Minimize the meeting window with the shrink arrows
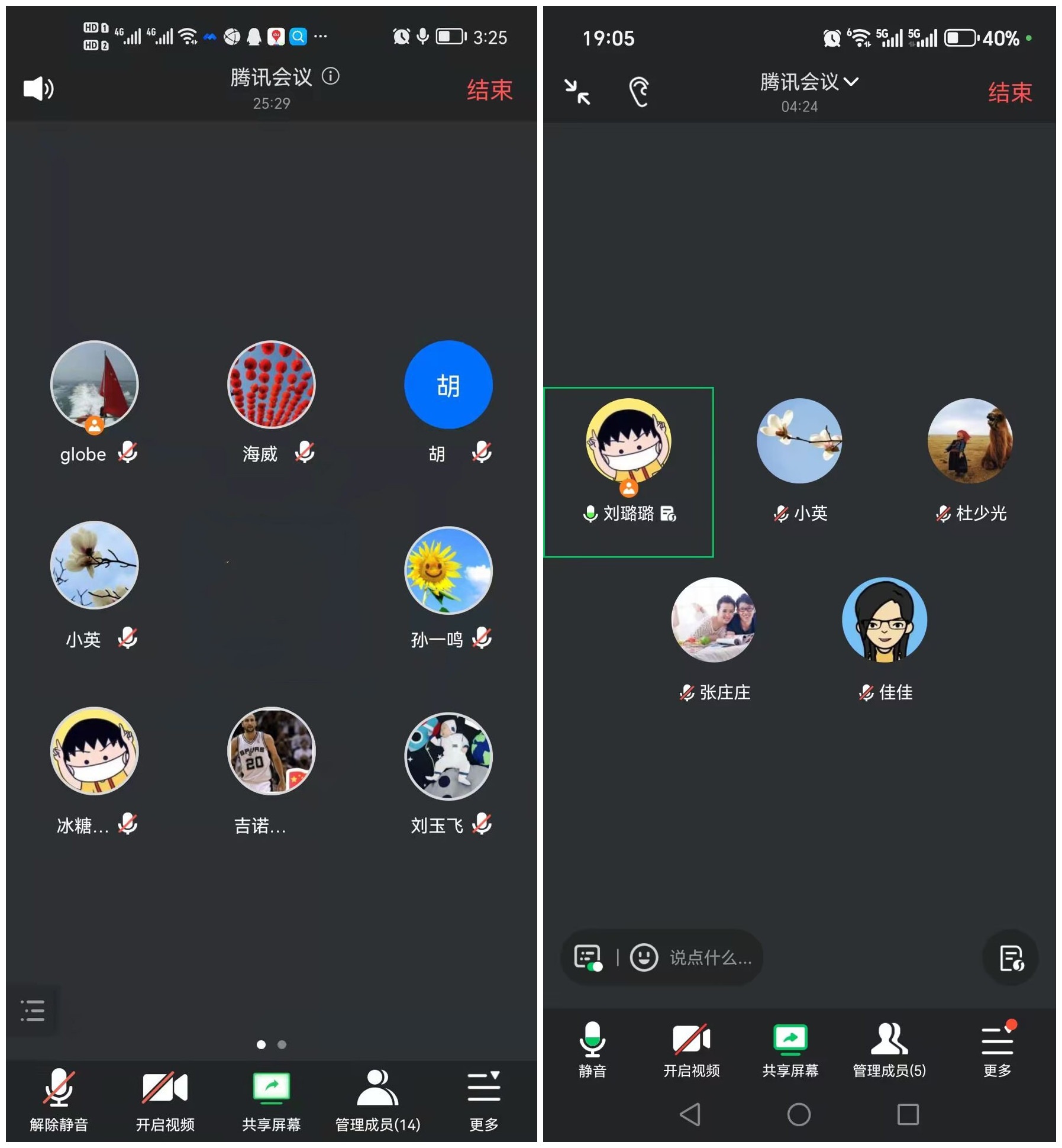The image size is (1062, 1148). tap(577, 92)
